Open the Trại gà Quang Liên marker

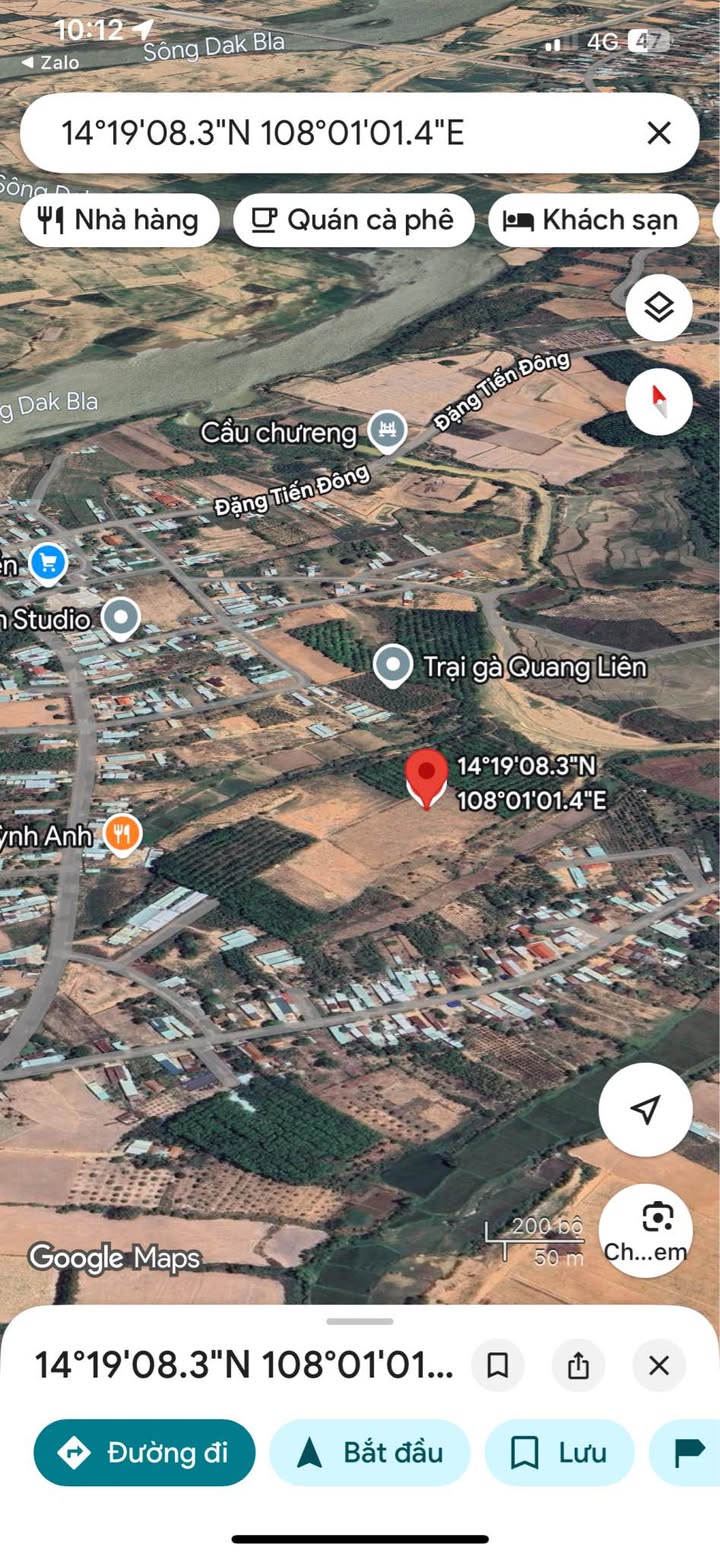pos(393,665)
